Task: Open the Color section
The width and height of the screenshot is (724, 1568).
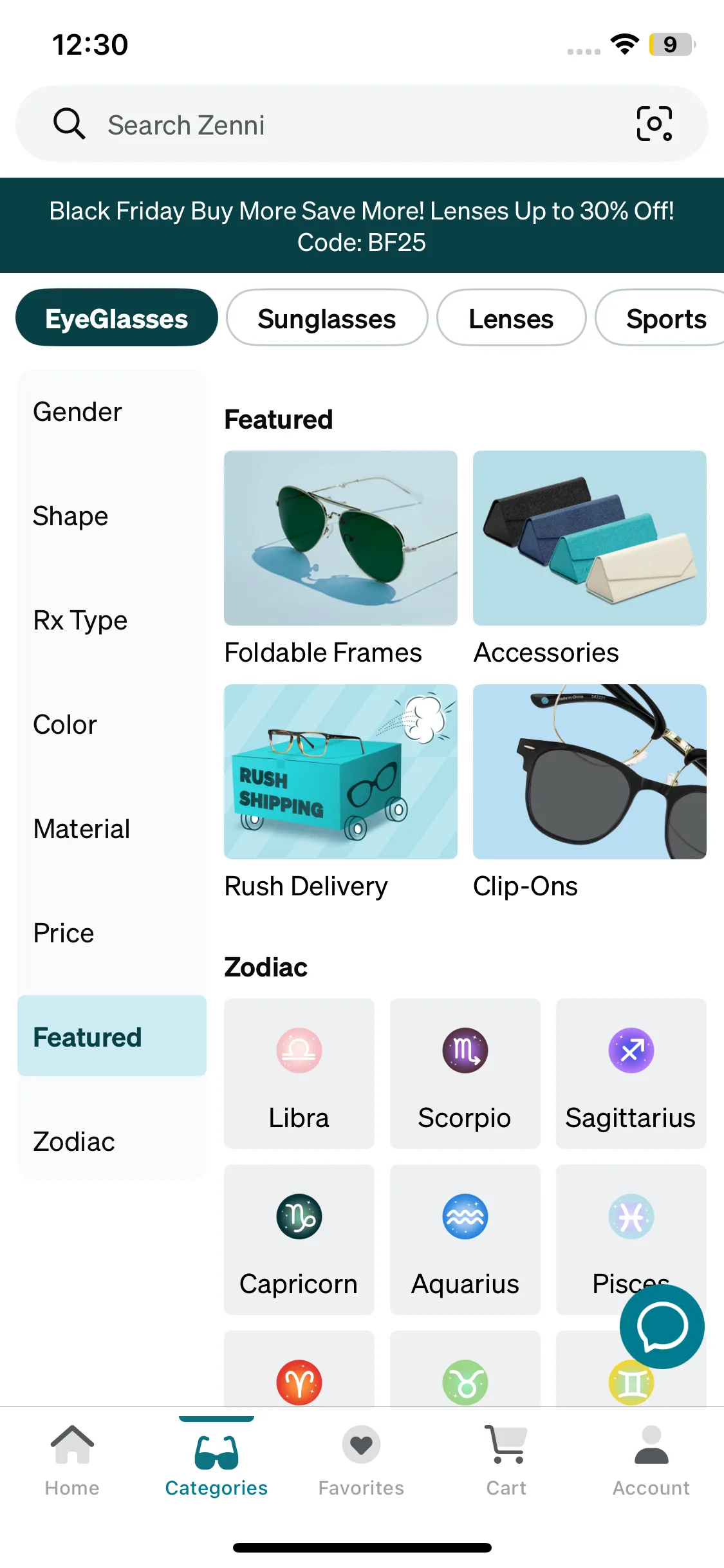Action: coord(65,725)
